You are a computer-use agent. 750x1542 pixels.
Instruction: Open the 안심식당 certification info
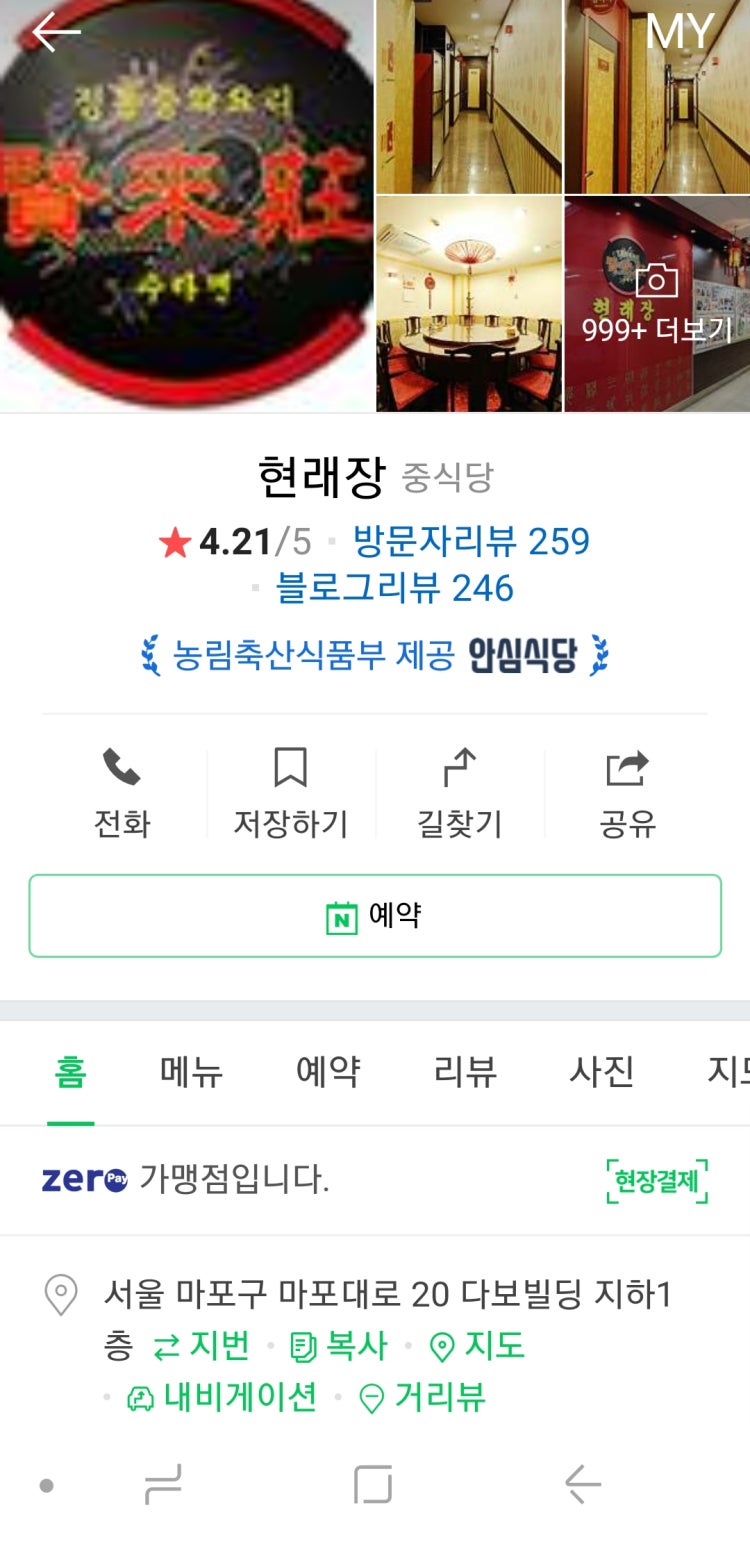coord(375,656)
